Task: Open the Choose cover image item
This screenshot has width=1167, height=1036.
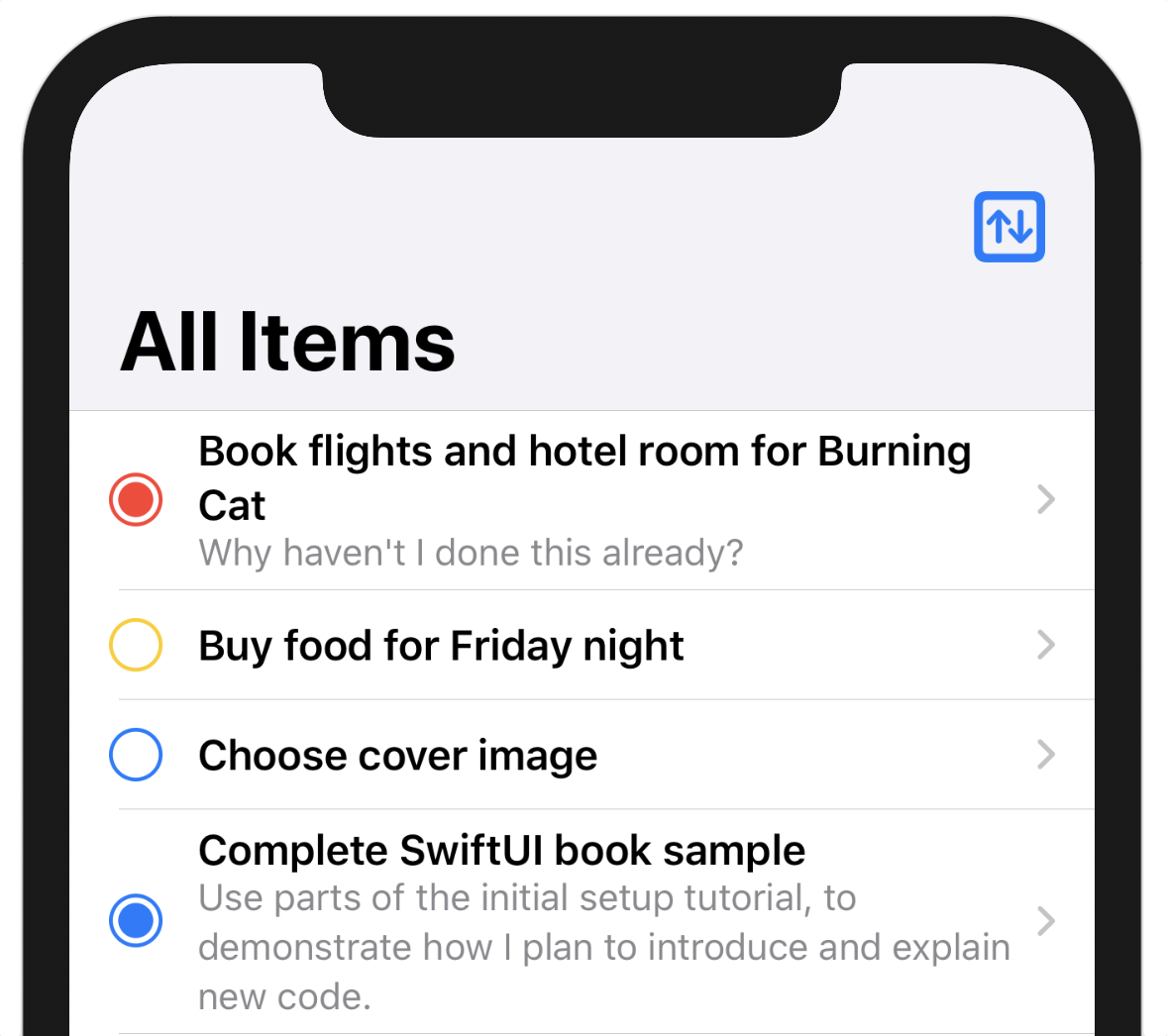Action: 584,756
